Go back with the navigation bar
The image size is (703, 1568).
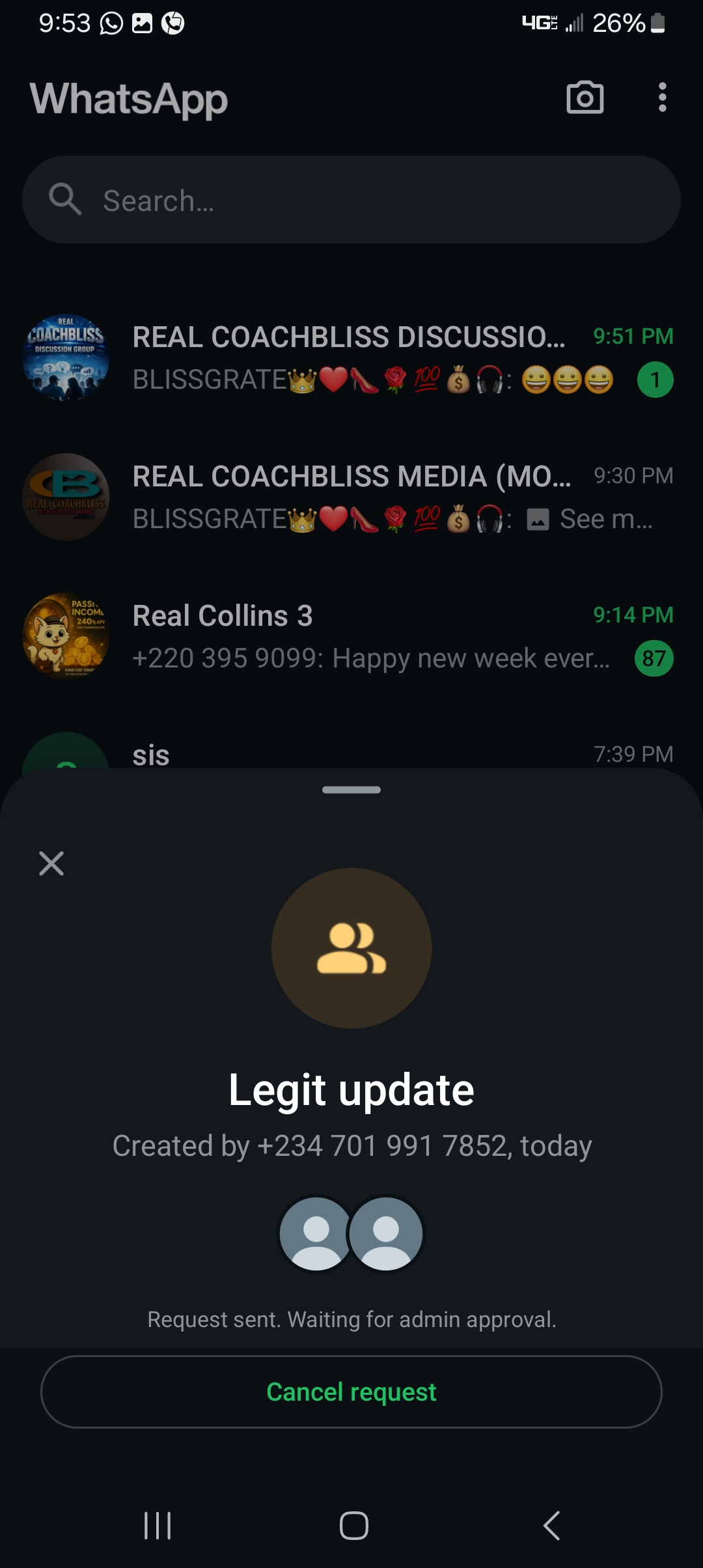(x=551, y=1525)
